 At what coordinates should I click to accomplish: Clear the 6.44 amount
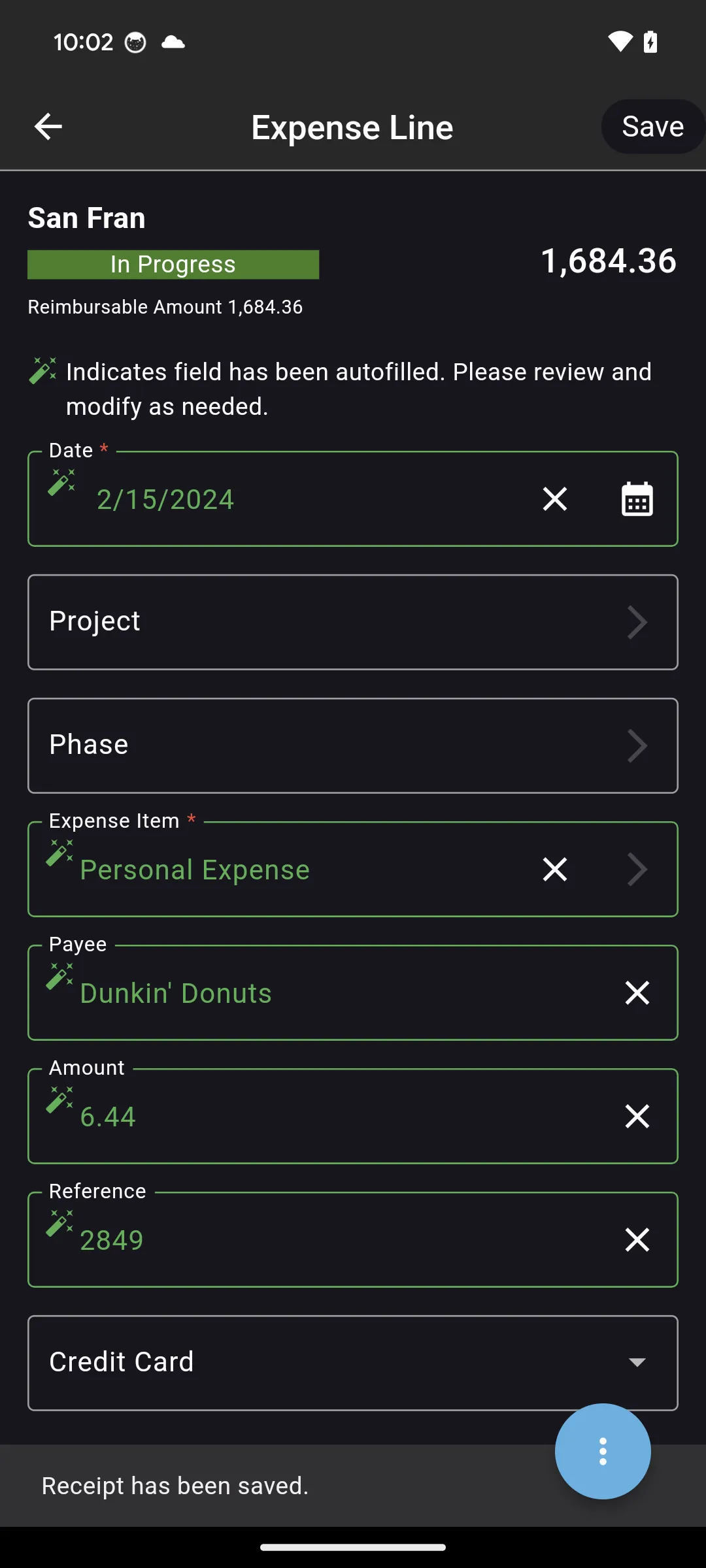637,1116
